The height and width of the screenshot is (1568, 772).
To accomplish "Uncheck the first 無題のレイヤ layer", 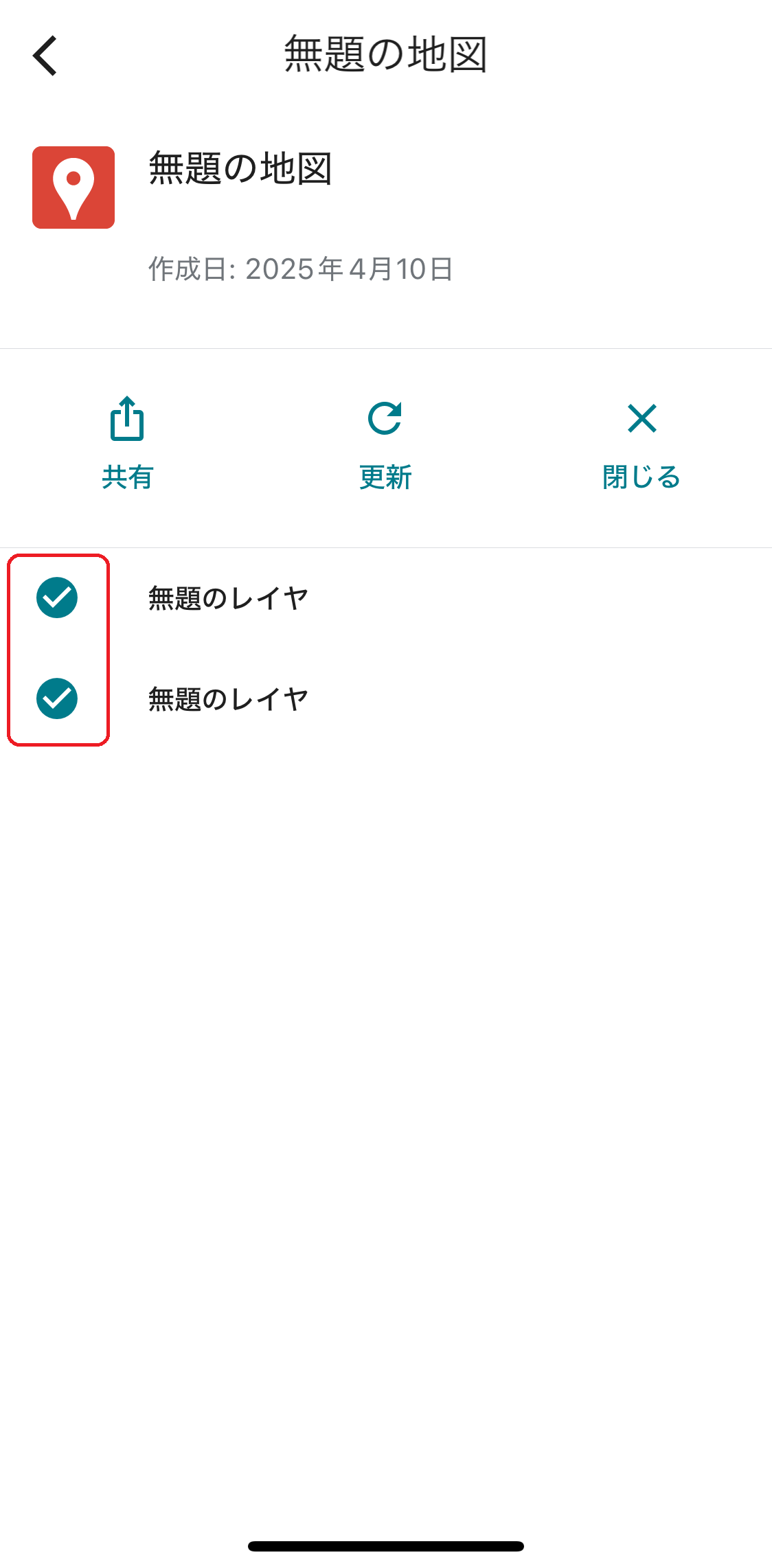I will (57, 598).
